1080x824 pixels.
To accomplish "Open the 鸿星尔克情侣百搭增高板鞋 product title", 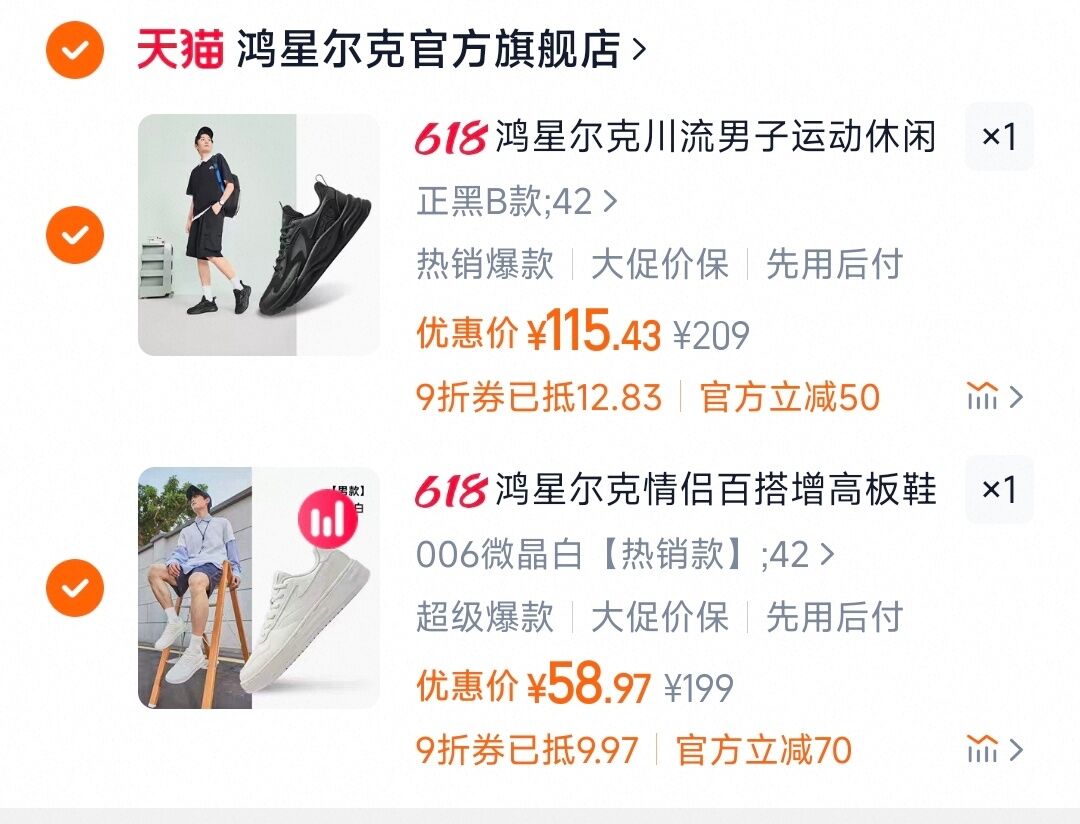I will click(714, 490).
